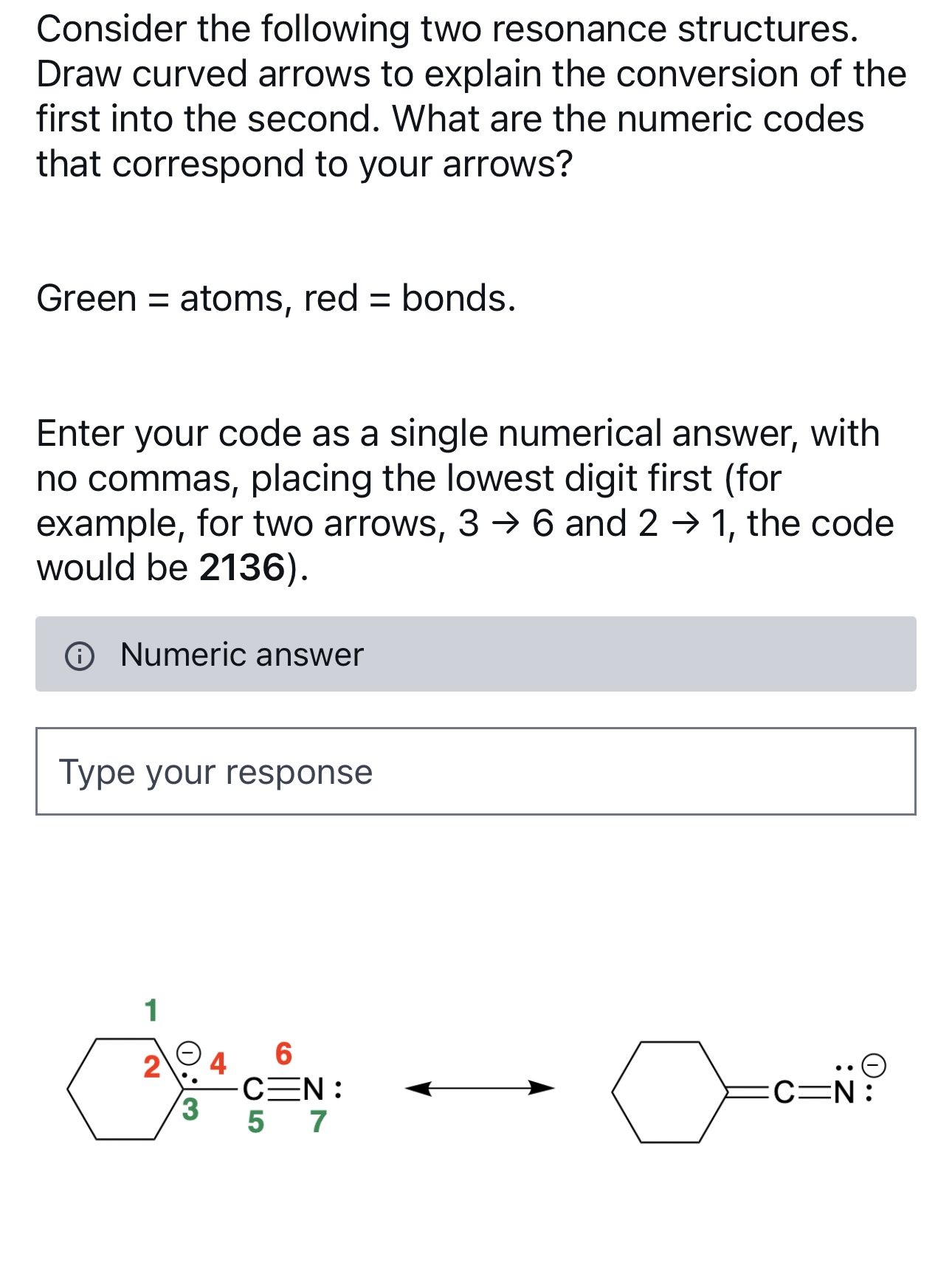
Task: Click the lone pair dots on the carbanion
Action: [190, 1078]
